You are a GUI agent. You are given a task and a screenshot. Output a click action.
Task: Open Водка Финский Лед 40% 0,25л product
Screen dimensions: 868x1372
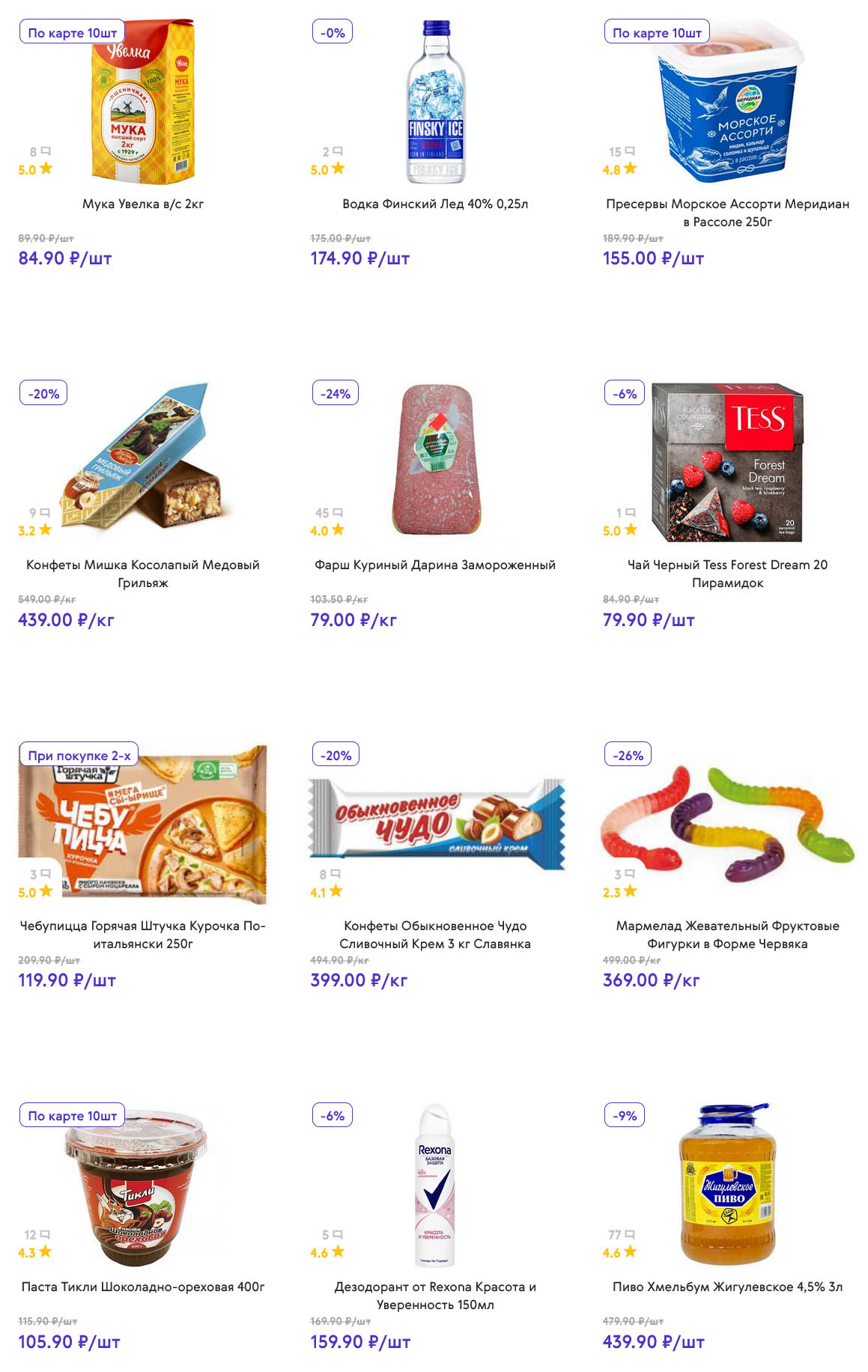(x=434, y=204)
